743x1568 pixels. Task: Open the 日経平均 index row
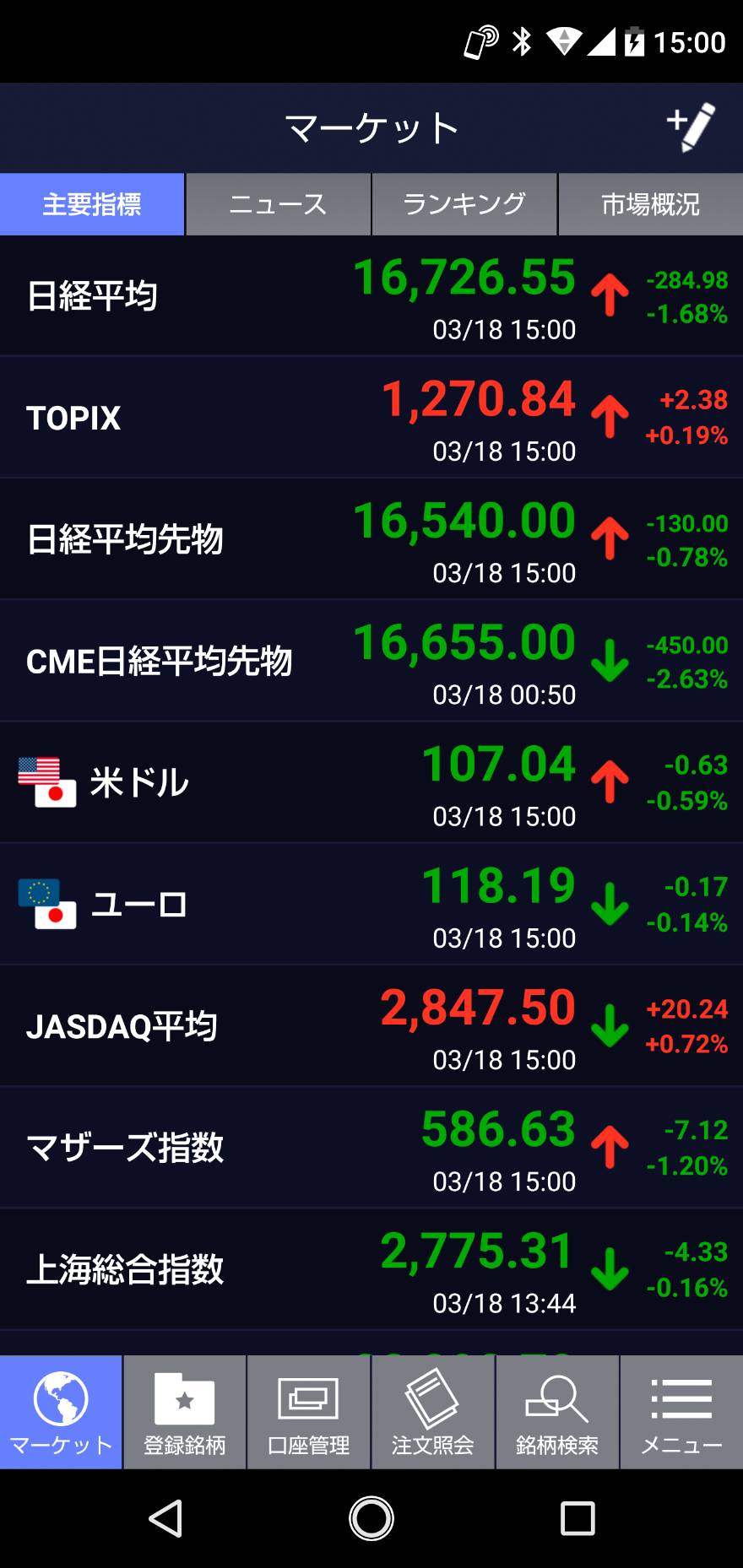(x=371, y=296)
